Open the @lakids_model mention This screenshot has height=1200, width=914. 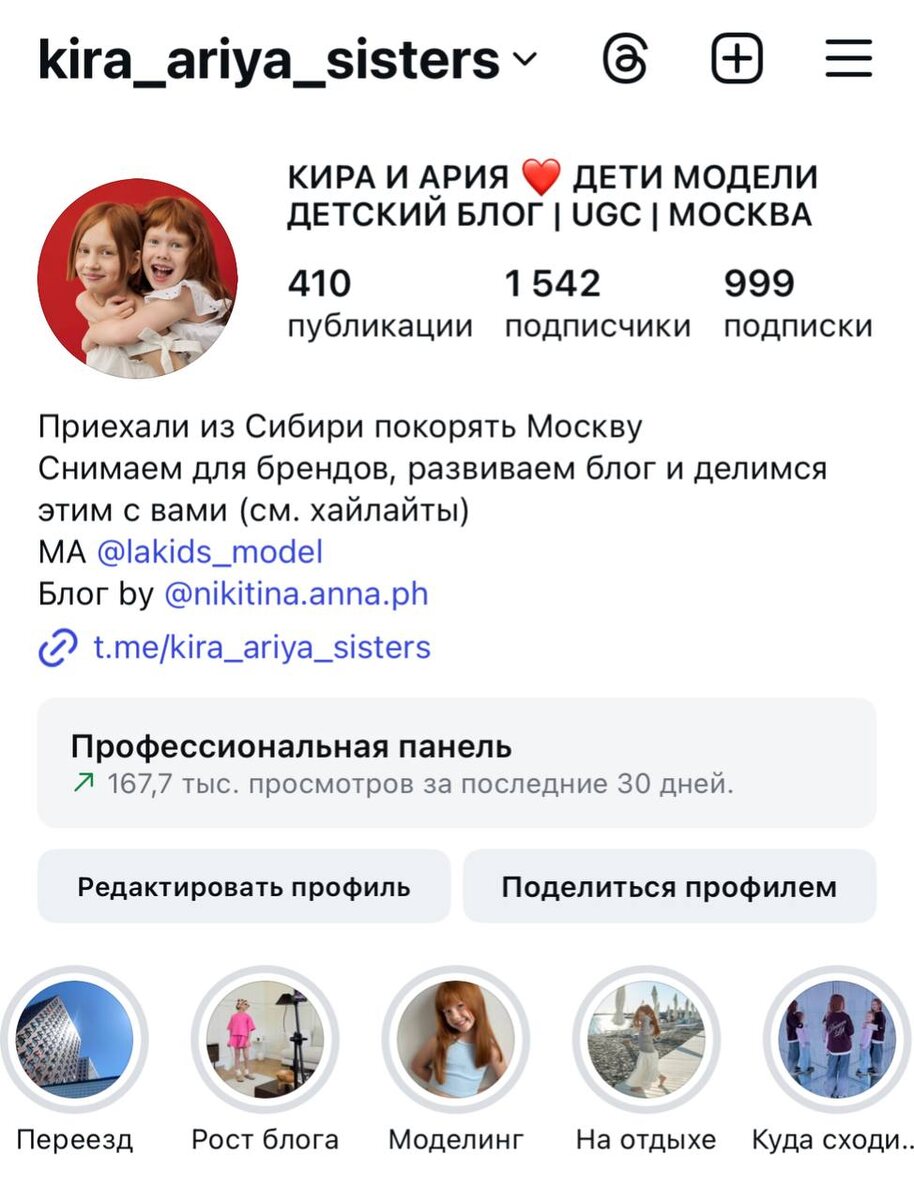(209, 552)
